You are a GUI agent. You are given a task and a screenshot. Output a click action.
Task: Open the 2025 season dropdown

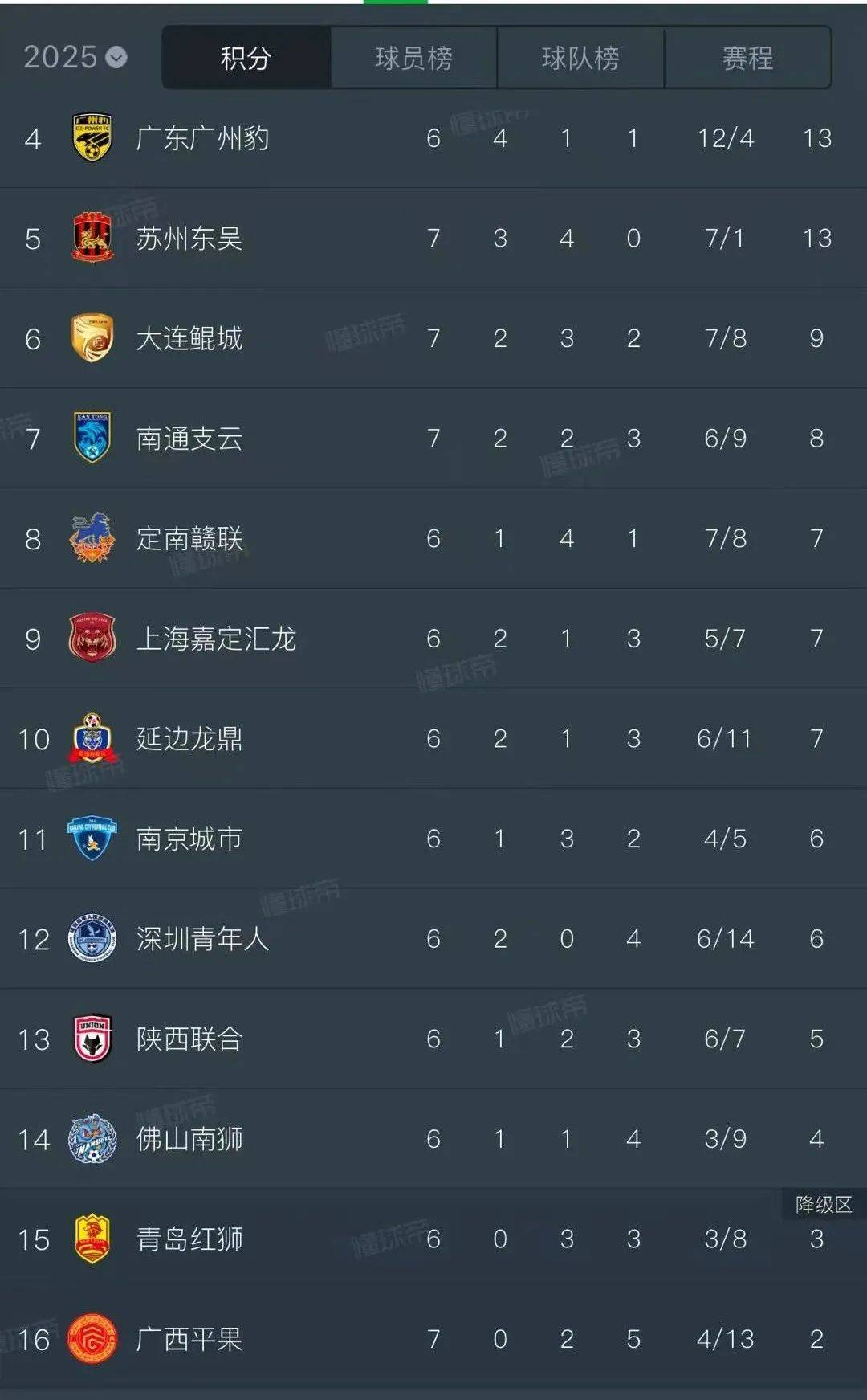(x=75, y=58)
